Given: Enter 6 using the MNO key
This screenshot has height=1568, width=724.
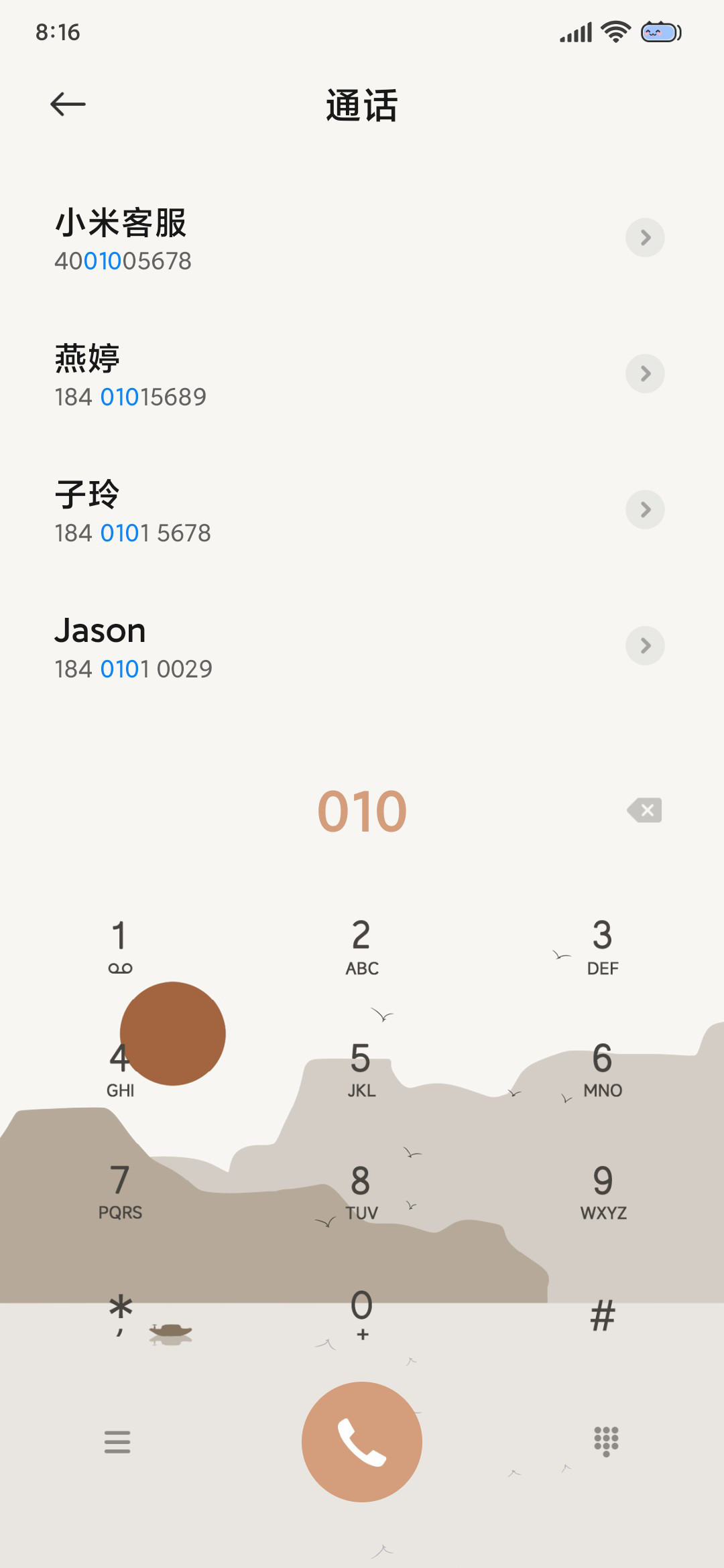Looking at the screenshot, I should click(x=603, y=1069).
